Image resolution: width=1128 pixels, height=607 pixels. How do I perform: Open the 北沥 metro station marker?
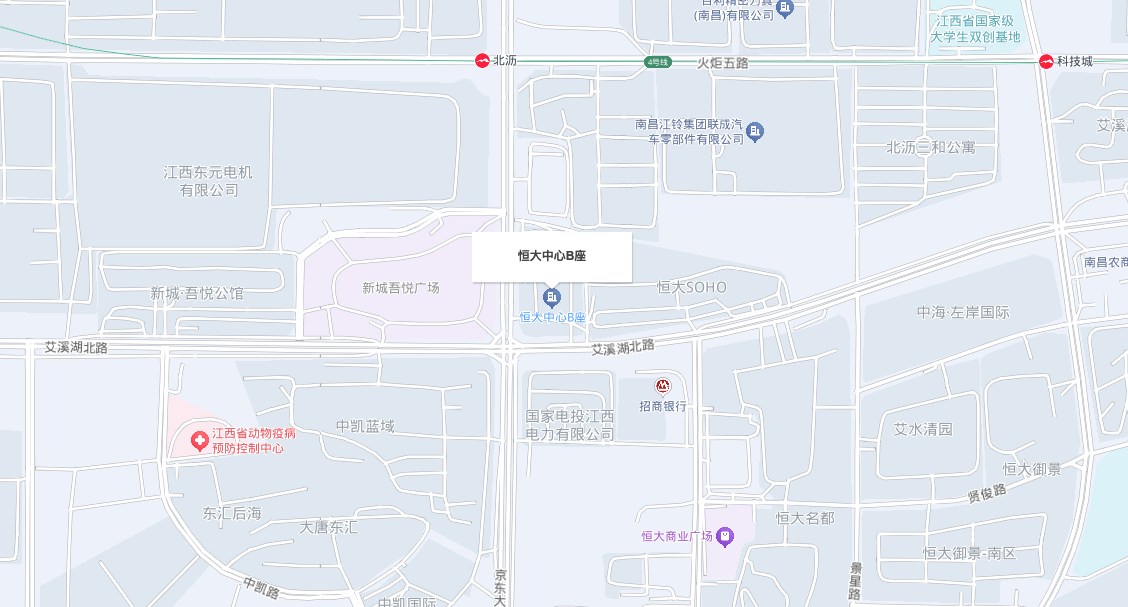(482, 61)
